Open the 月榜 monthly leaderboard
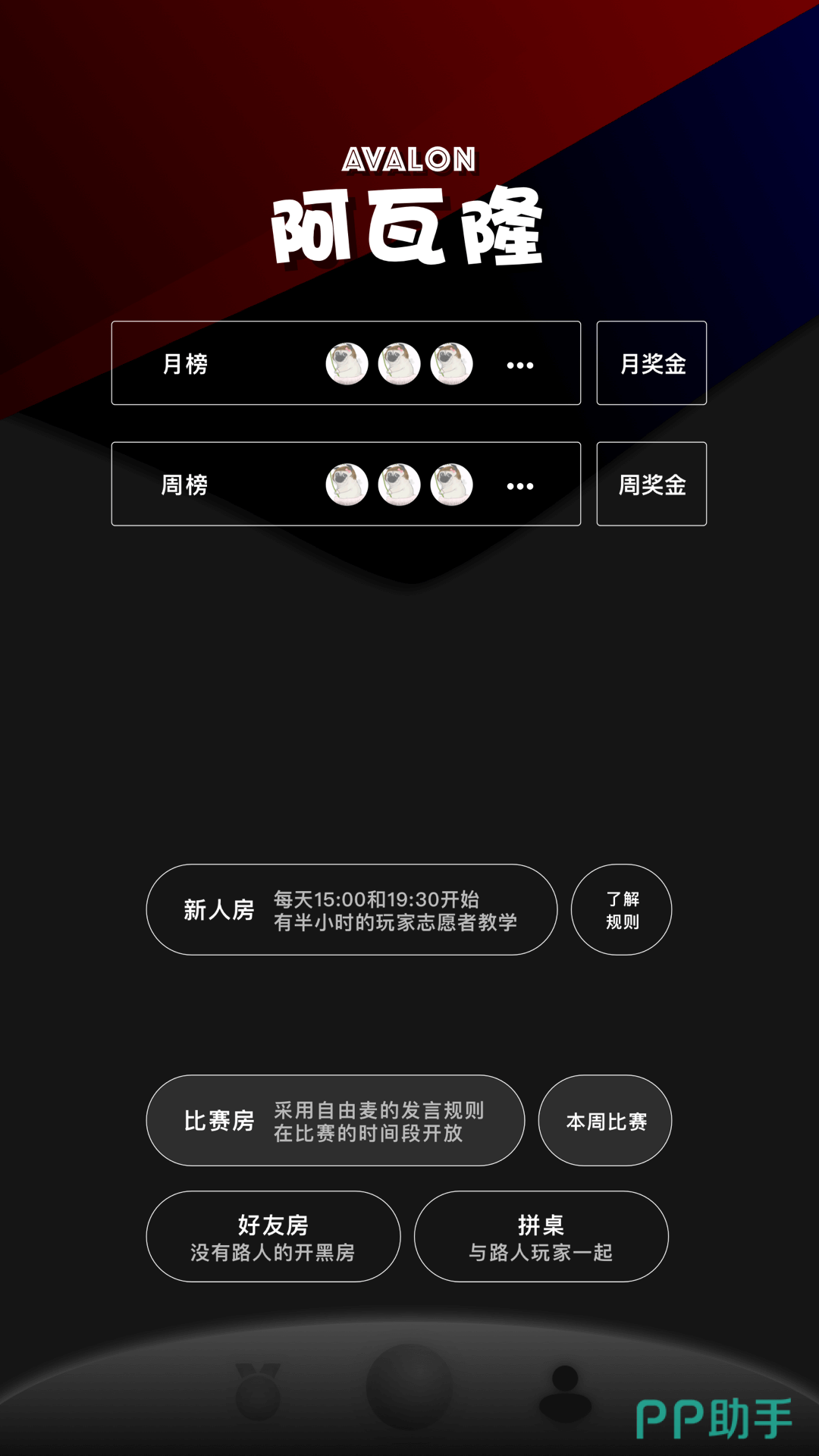The height and width of the screenshot is (1456, 819). (x=346, y=363)
